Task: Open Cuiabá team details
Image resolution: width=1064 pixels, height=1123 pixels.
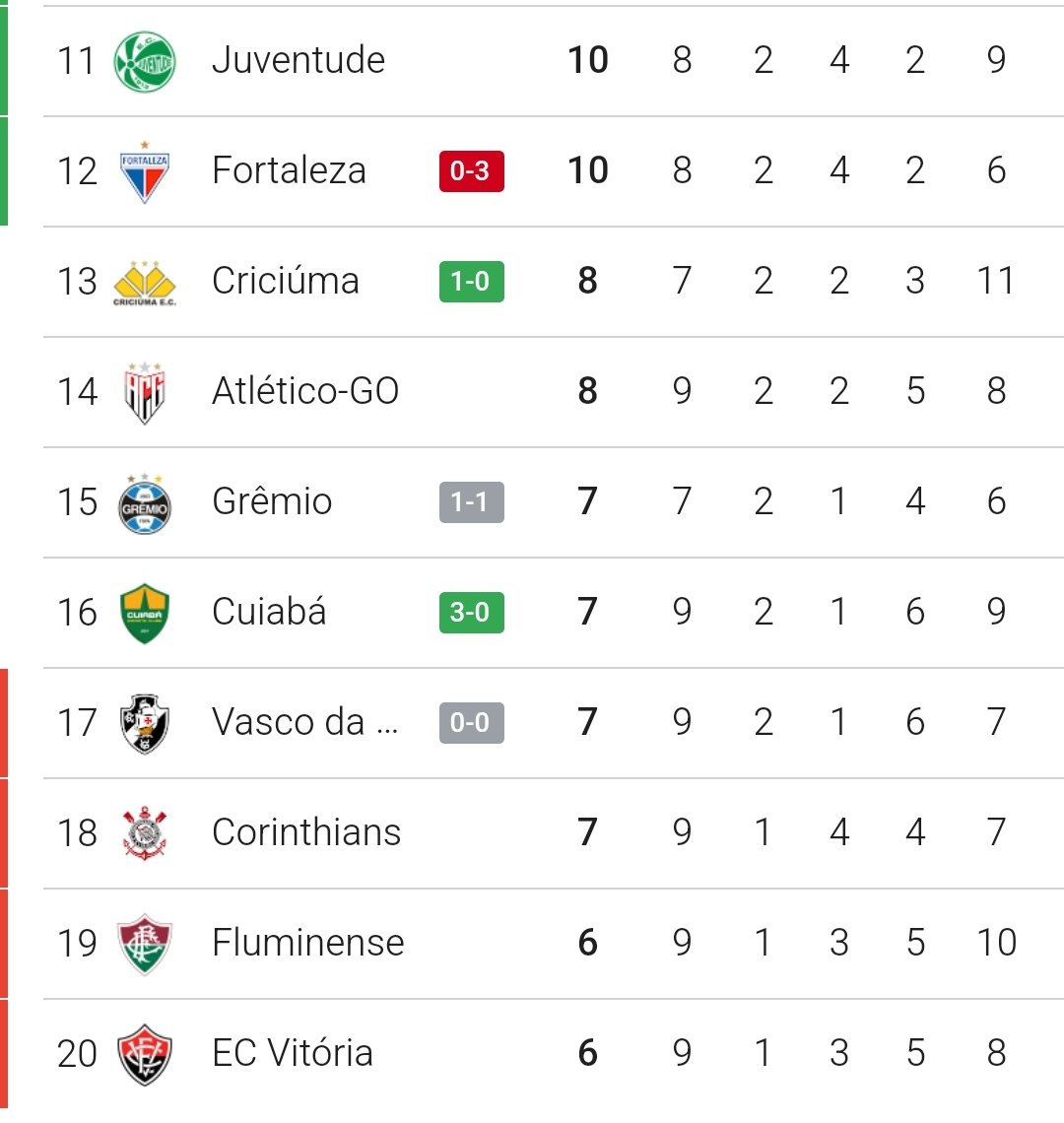Action: tap(269, 612)
